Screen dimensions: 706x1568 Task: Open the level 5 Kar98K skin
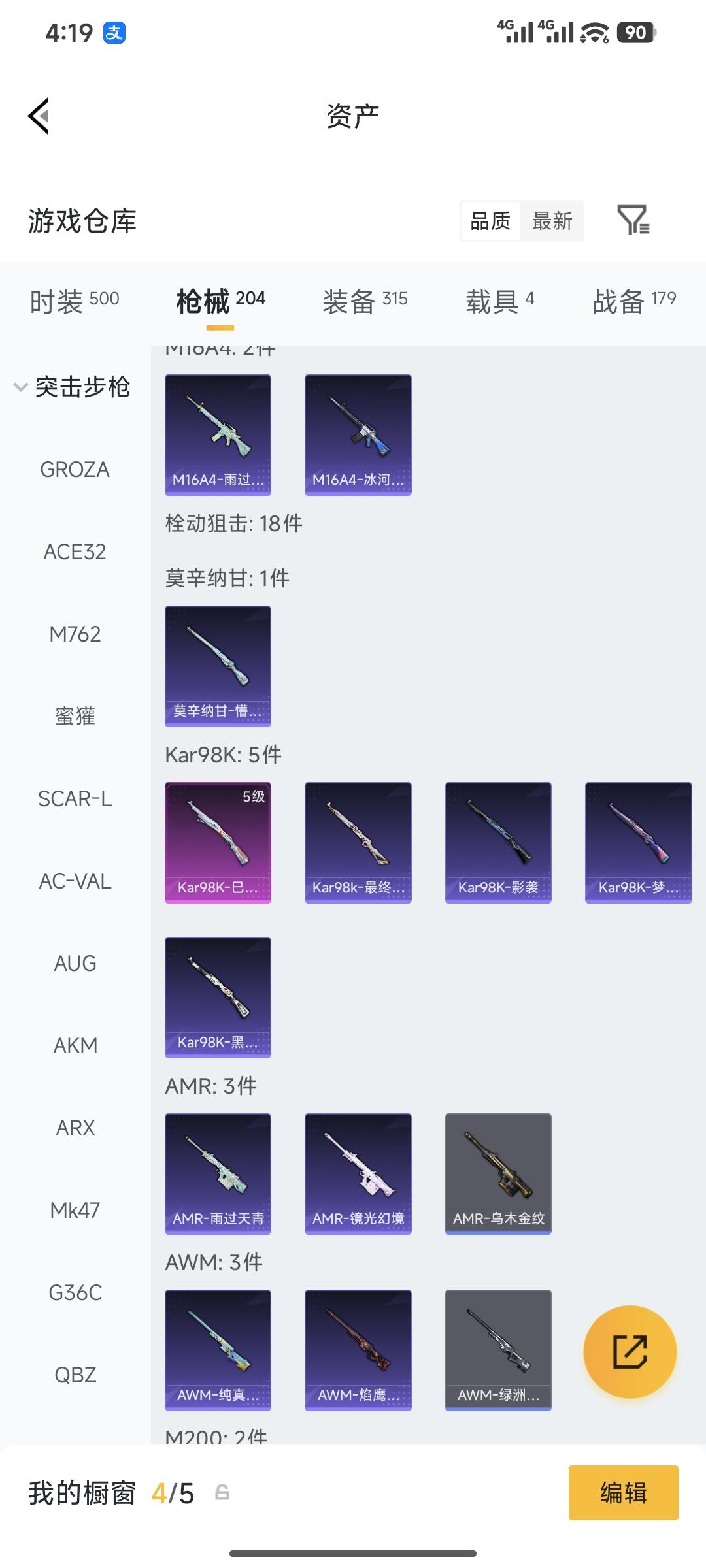tap(218, 842)
